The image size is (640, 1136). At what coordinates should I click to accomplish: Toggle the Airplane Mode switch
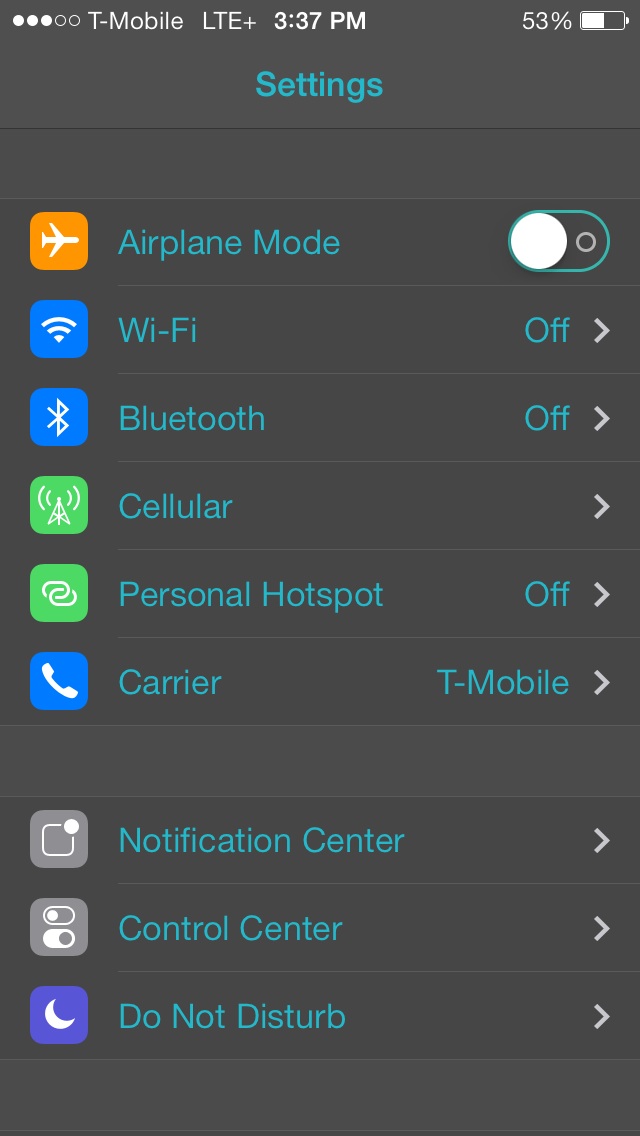[x=559, y=241]
